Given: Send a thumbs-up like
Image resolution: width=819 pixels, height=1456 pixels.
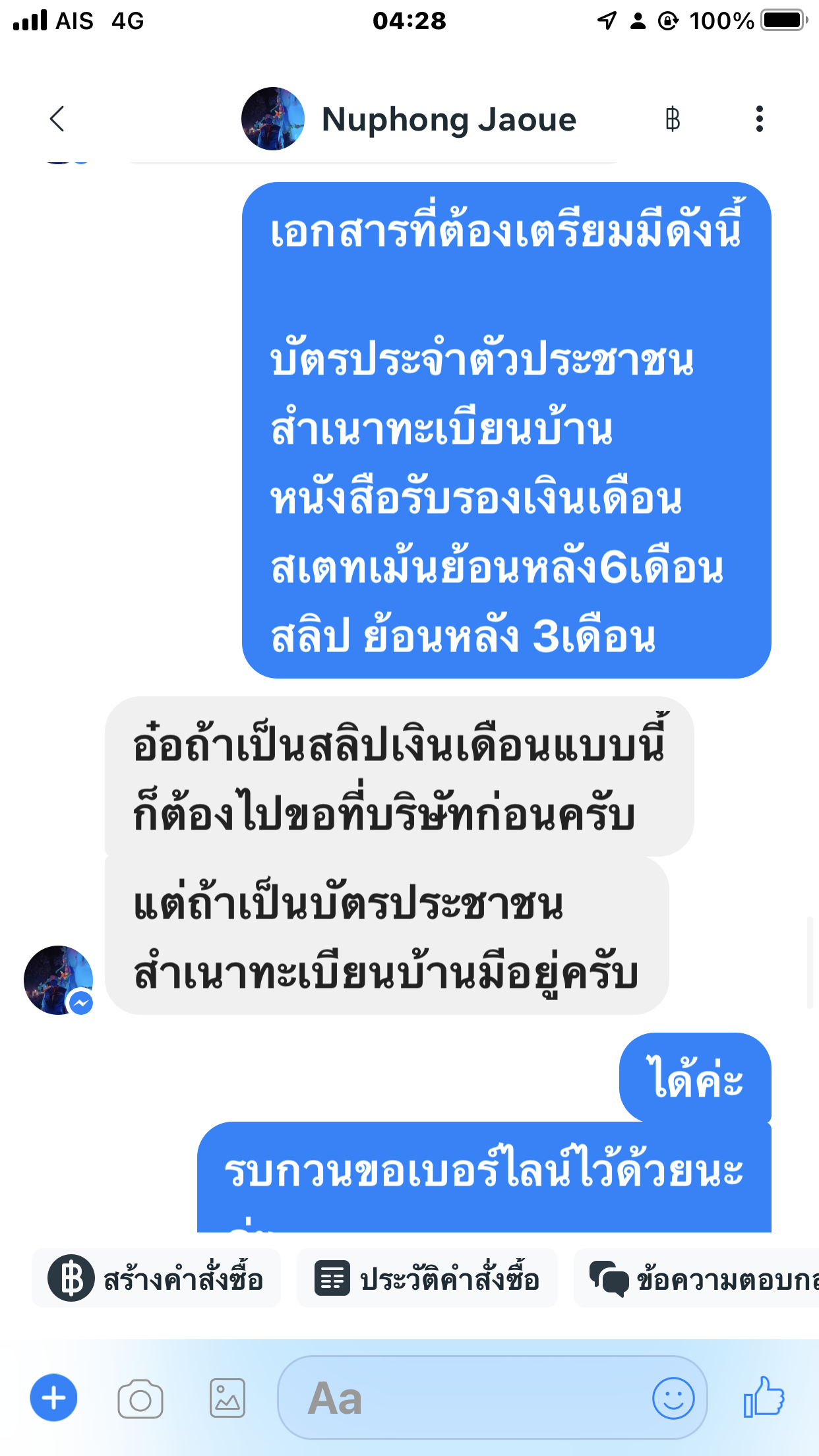Looking at the screenshot, I should click(x=764, y=1397).
